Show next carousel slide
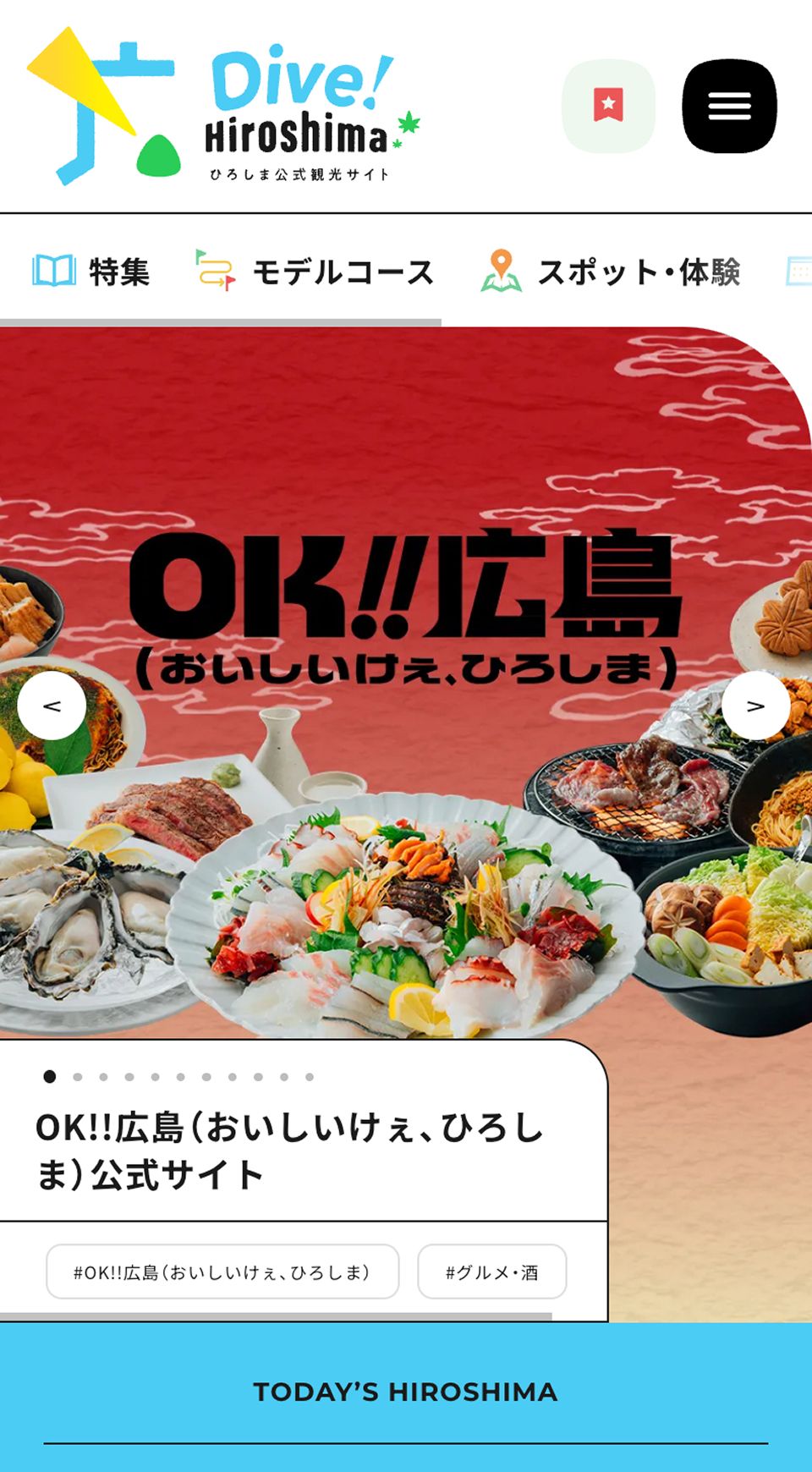 click(755, 706)
